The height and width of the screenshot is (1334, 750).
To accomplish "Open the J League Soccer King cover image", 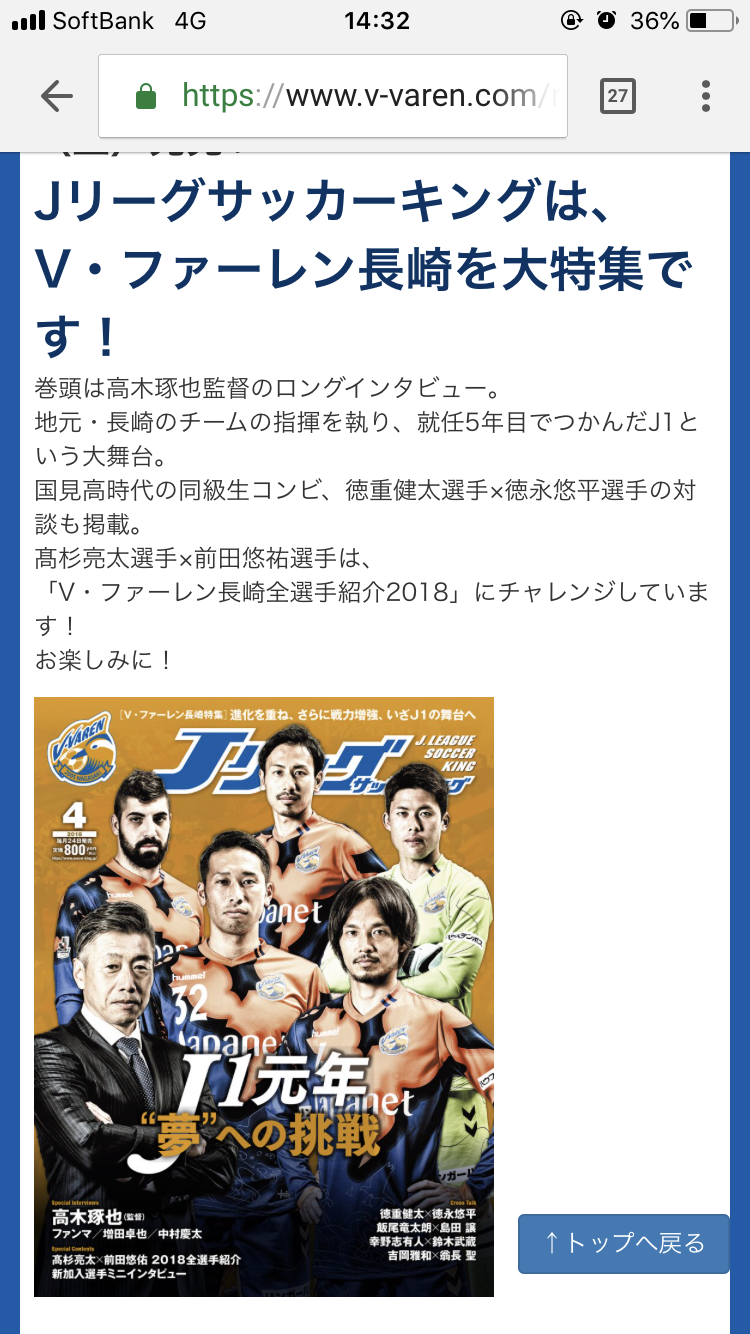I will [264, 996].
